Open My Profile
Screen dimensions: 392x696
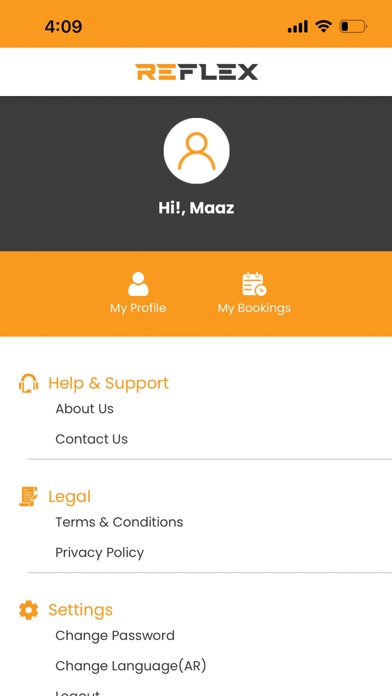[138, 293]
